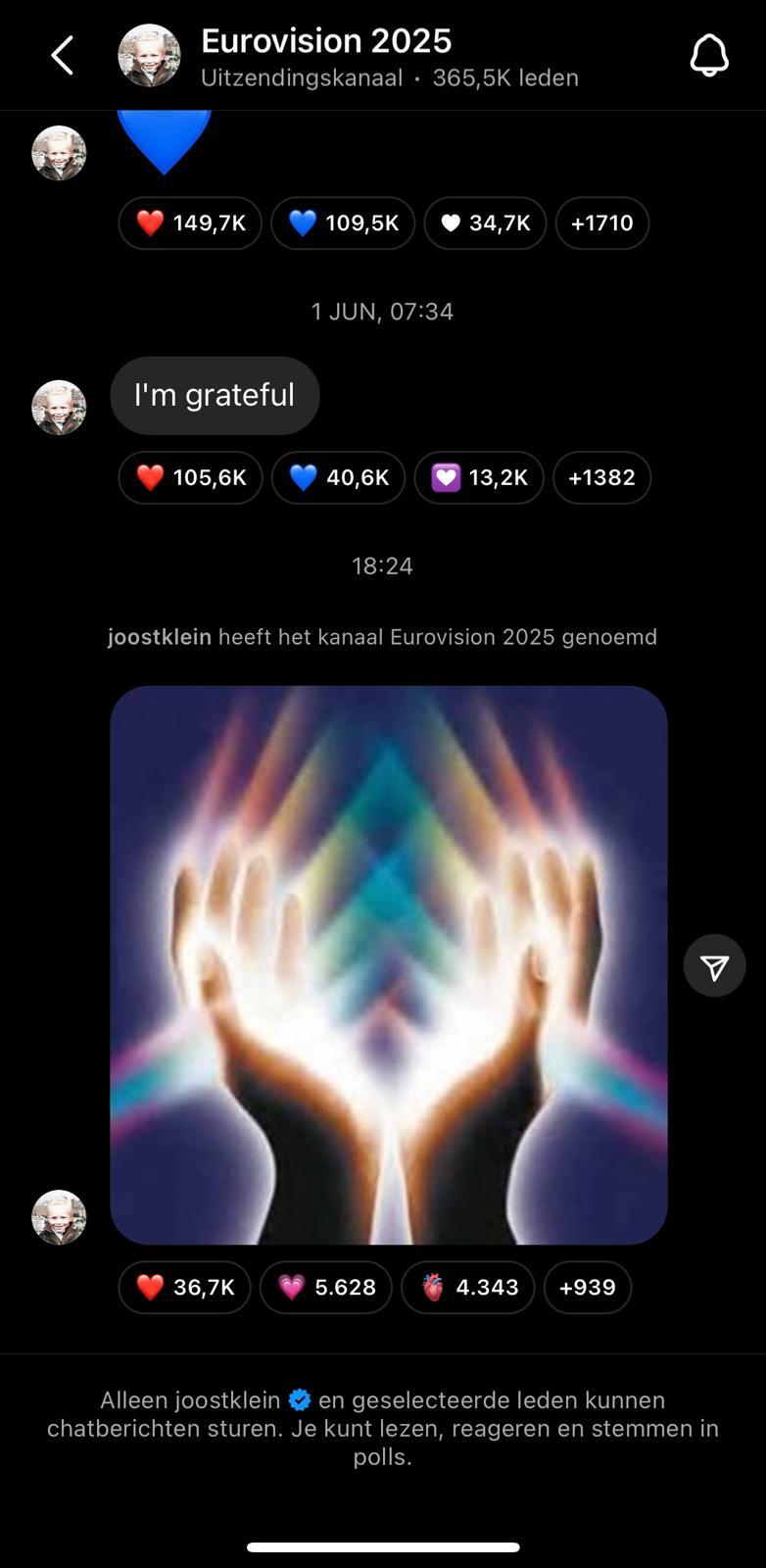View the +1382 other reactions
The height and width of the screenshot is (1568, 766).
point(601,477)
